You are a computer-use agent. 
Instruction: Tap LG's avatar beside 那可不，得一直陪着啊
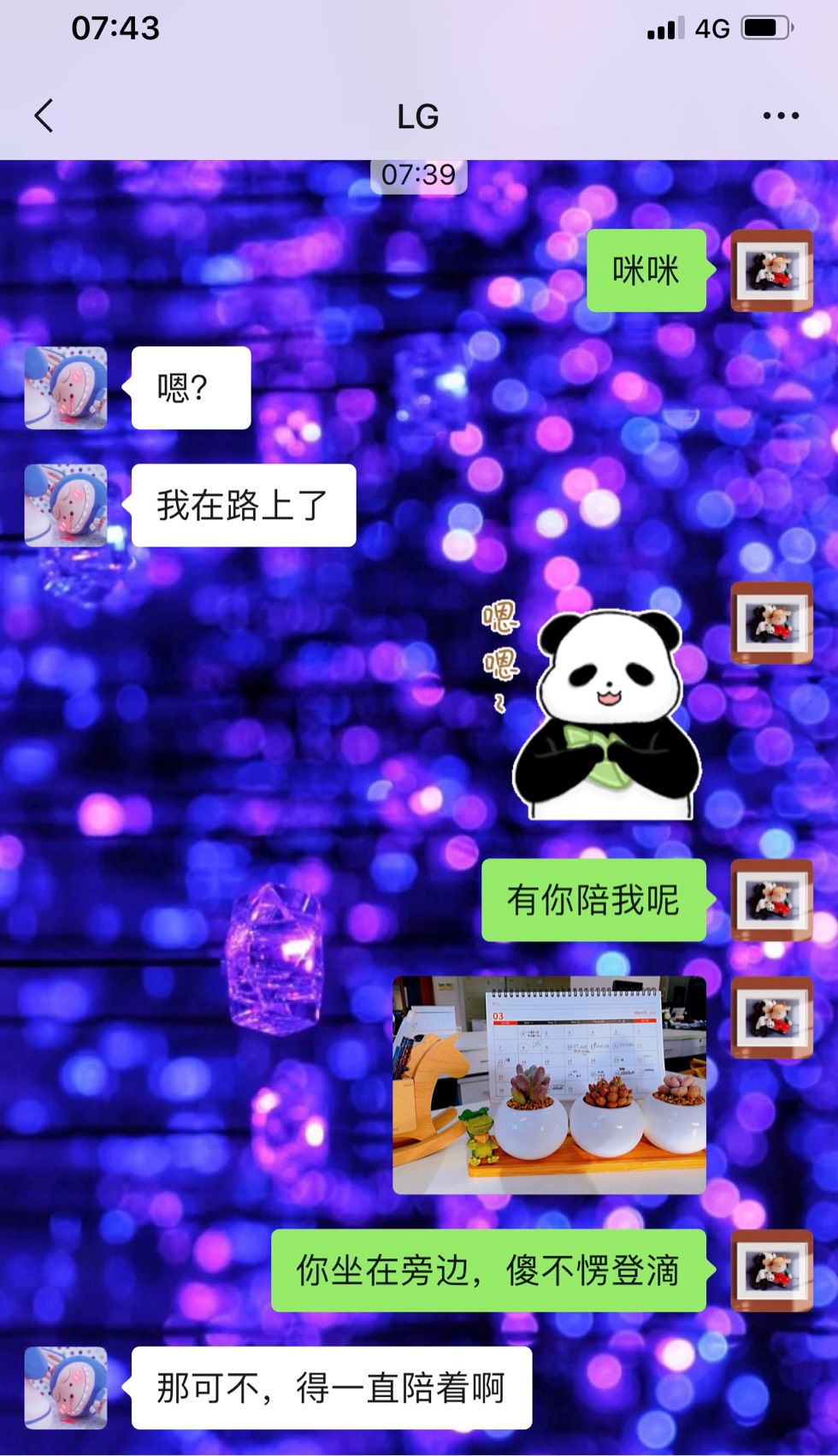point(66,1388)
